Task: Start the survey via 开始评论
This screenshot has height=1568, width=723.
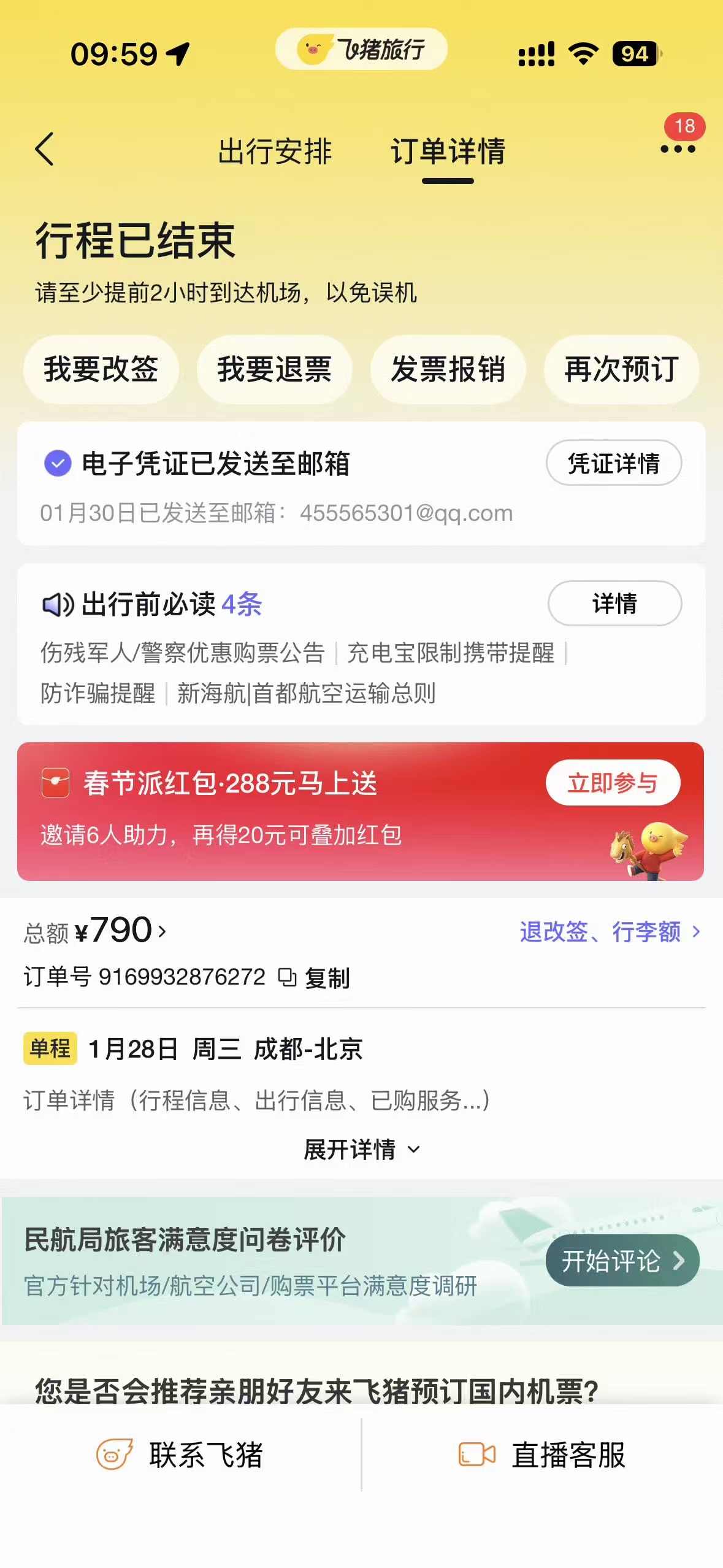Action: (x=622, y=1261)
